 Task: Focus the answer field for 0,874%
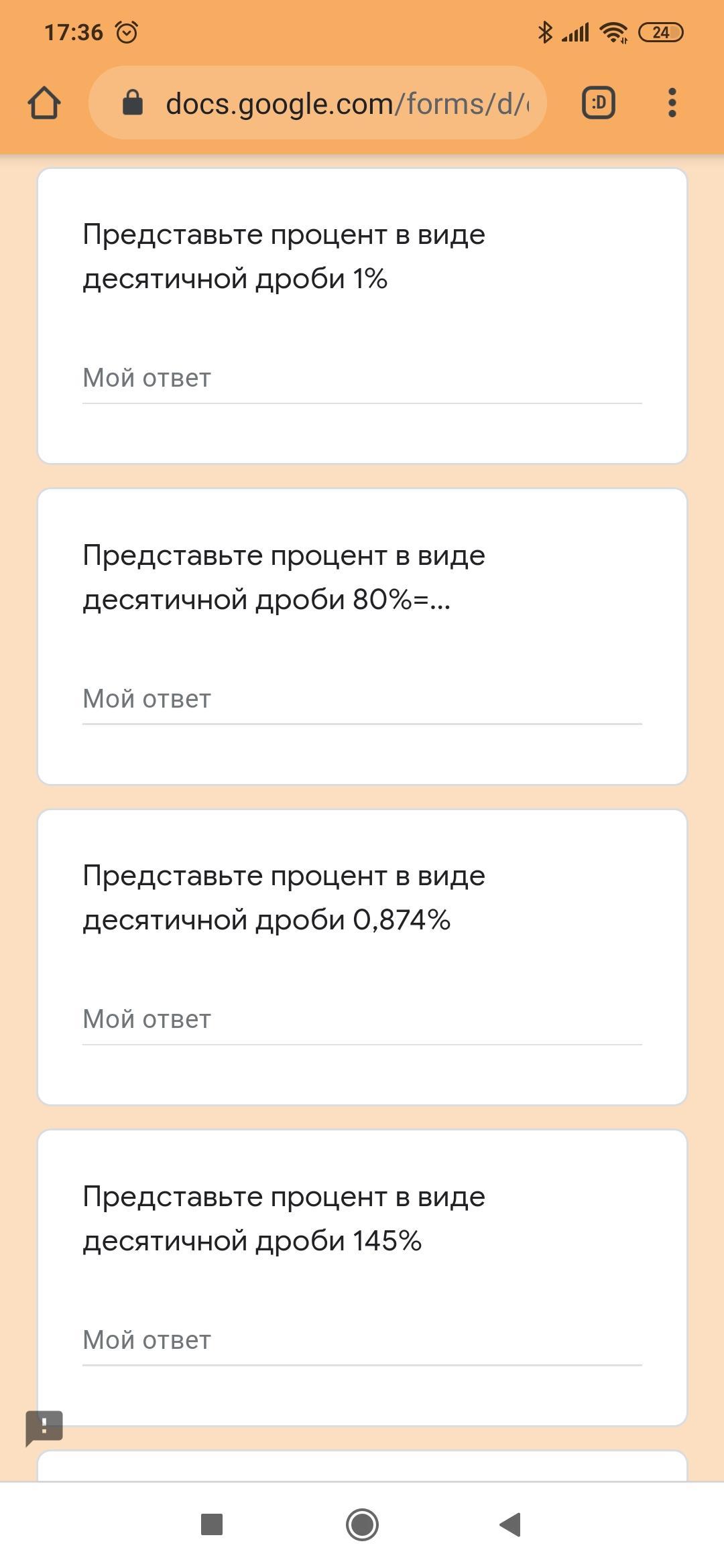tap(362, 1020)
